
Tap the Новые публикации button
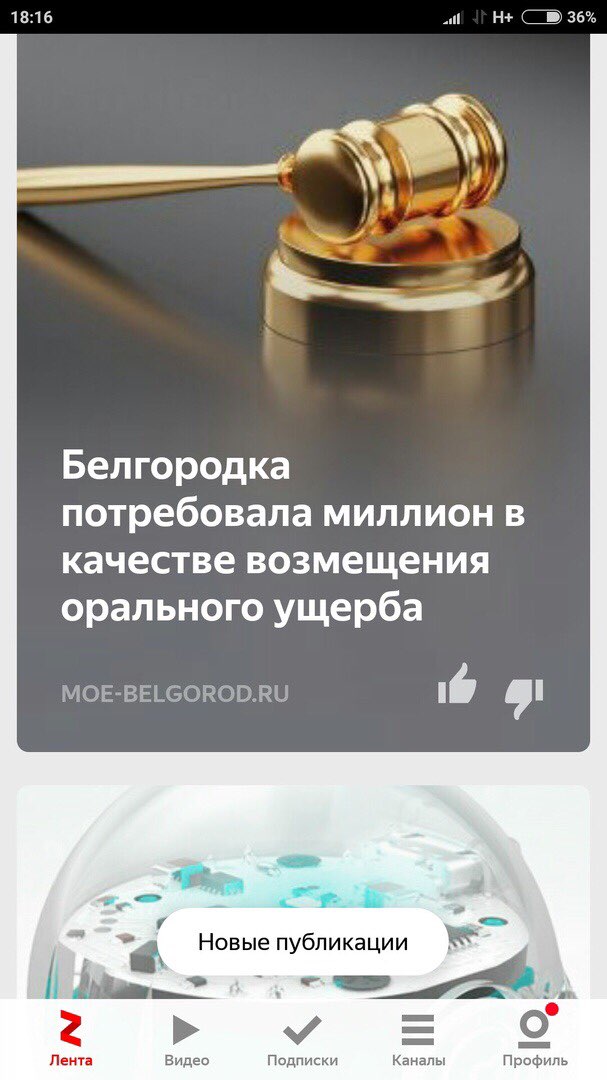(x=303, y=942)
